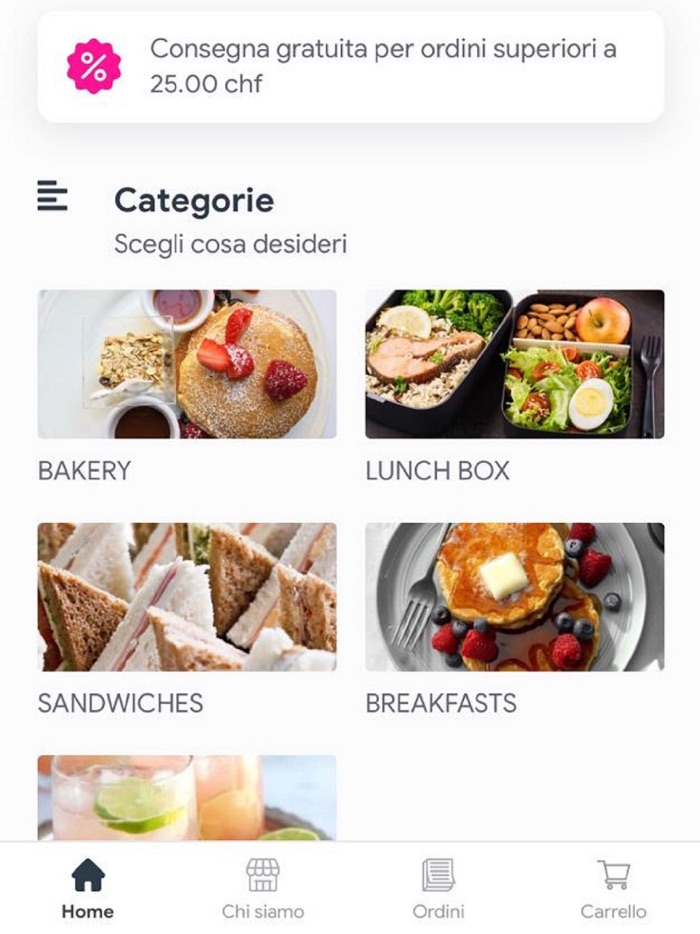700x934 pixels.
Task: Switch to the Chi siamo tab
Action: (x=263, y=889)
